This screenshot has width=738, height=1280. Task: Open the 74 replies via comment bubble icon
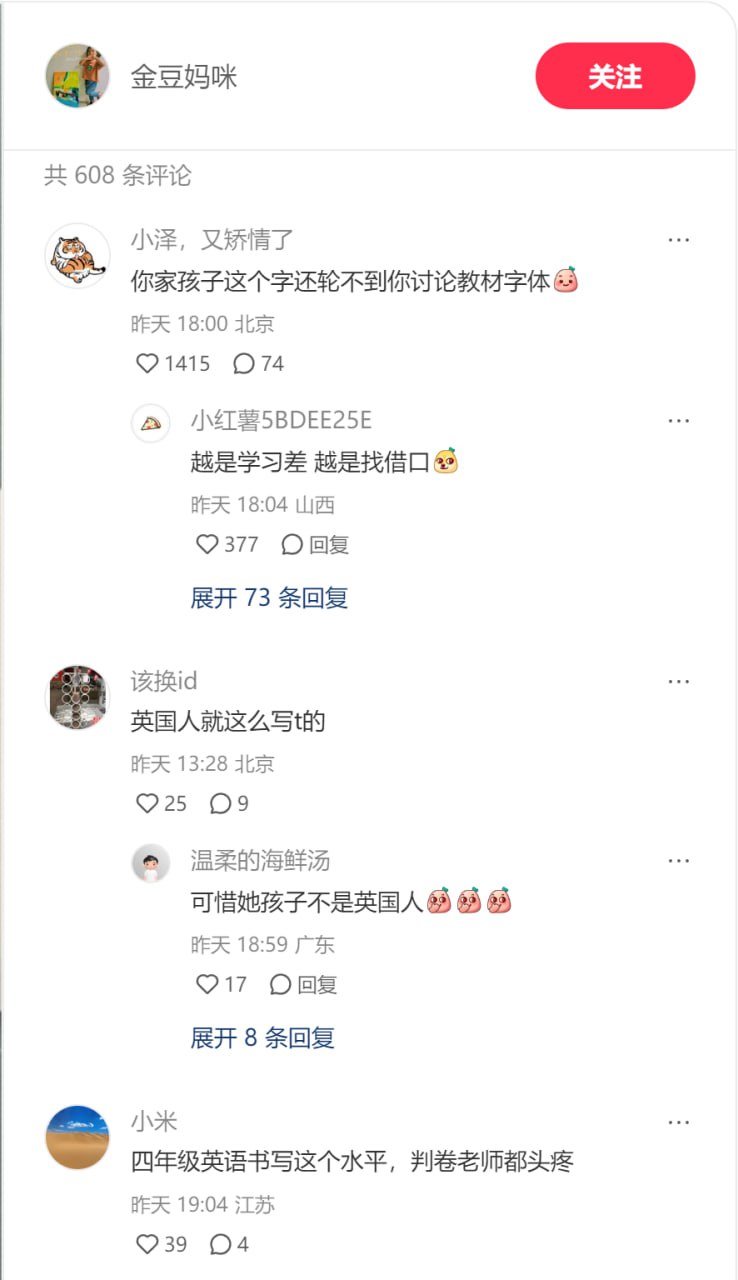[243, 364]
